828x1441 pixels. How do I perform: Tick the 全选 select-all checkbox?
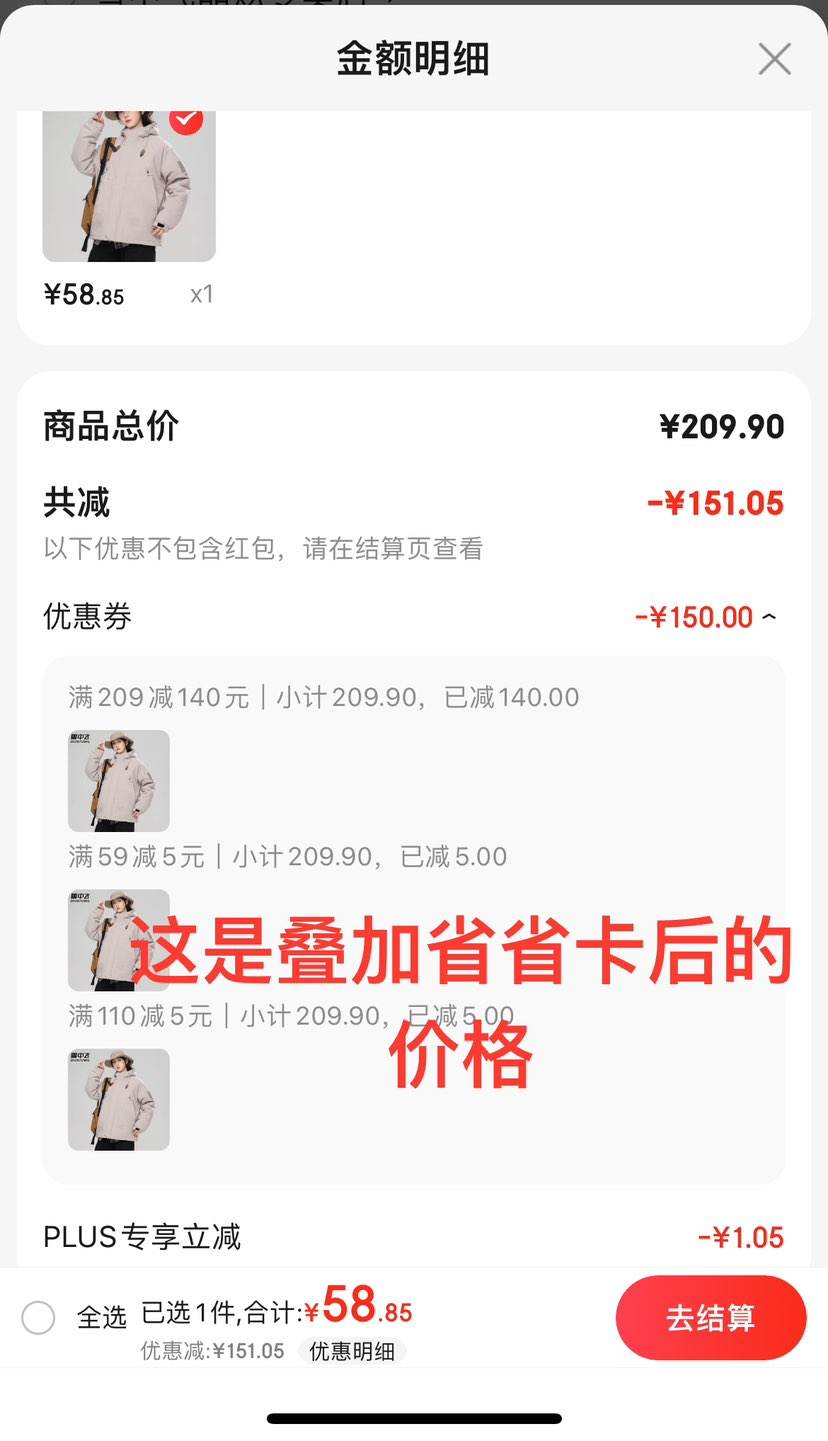pos(38,1317)
